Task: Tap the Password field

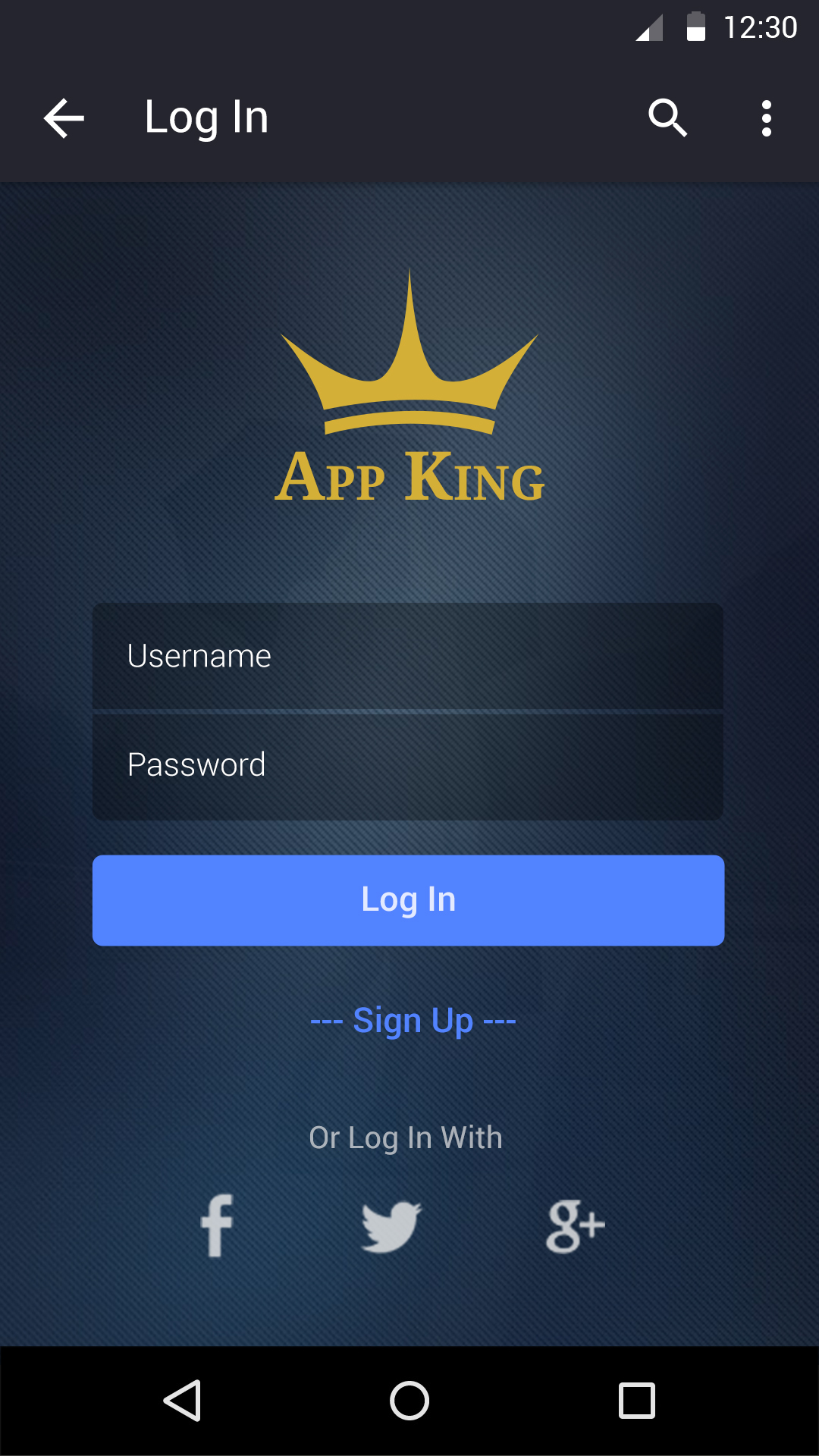Action: click(x=408, y=765)
